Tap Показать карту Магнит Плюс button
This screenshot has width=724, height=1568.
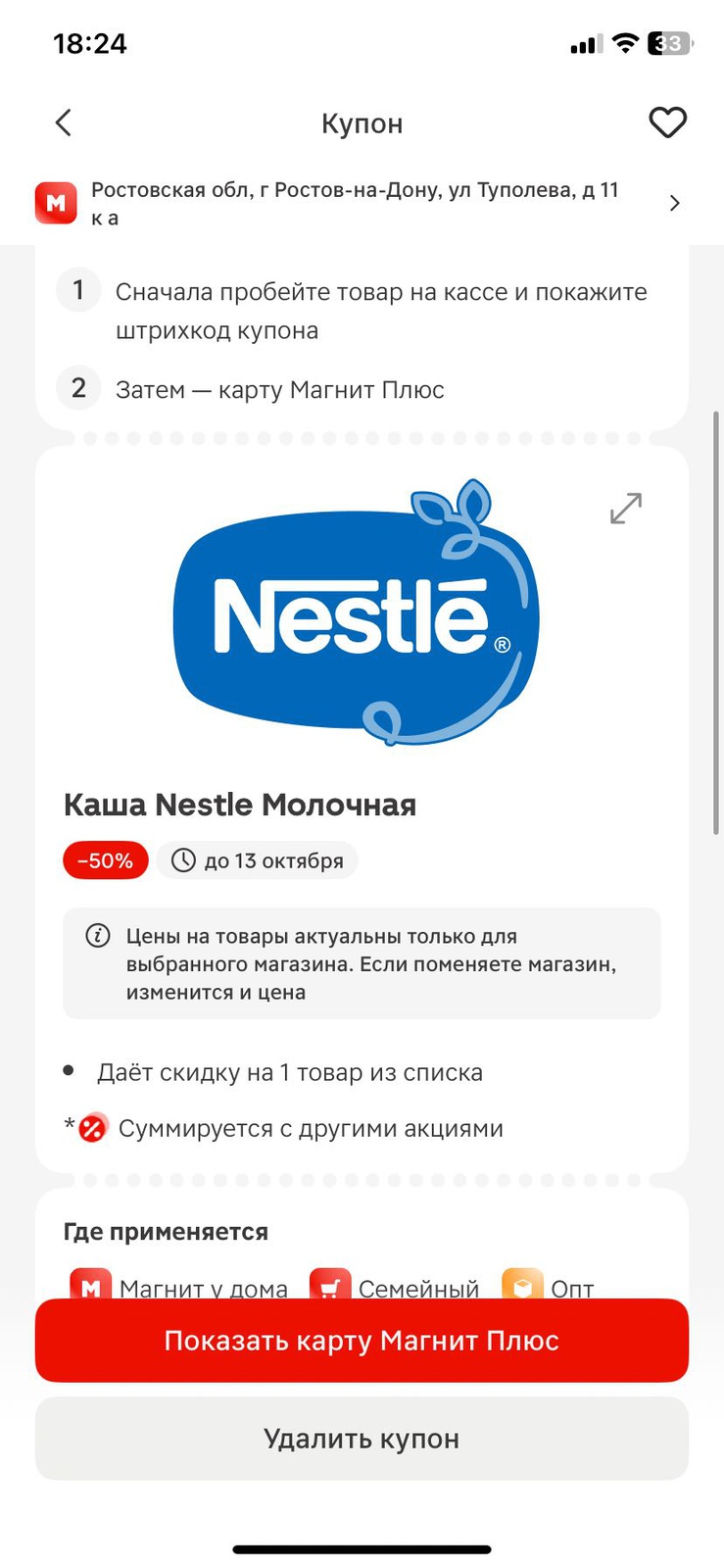362,1341
